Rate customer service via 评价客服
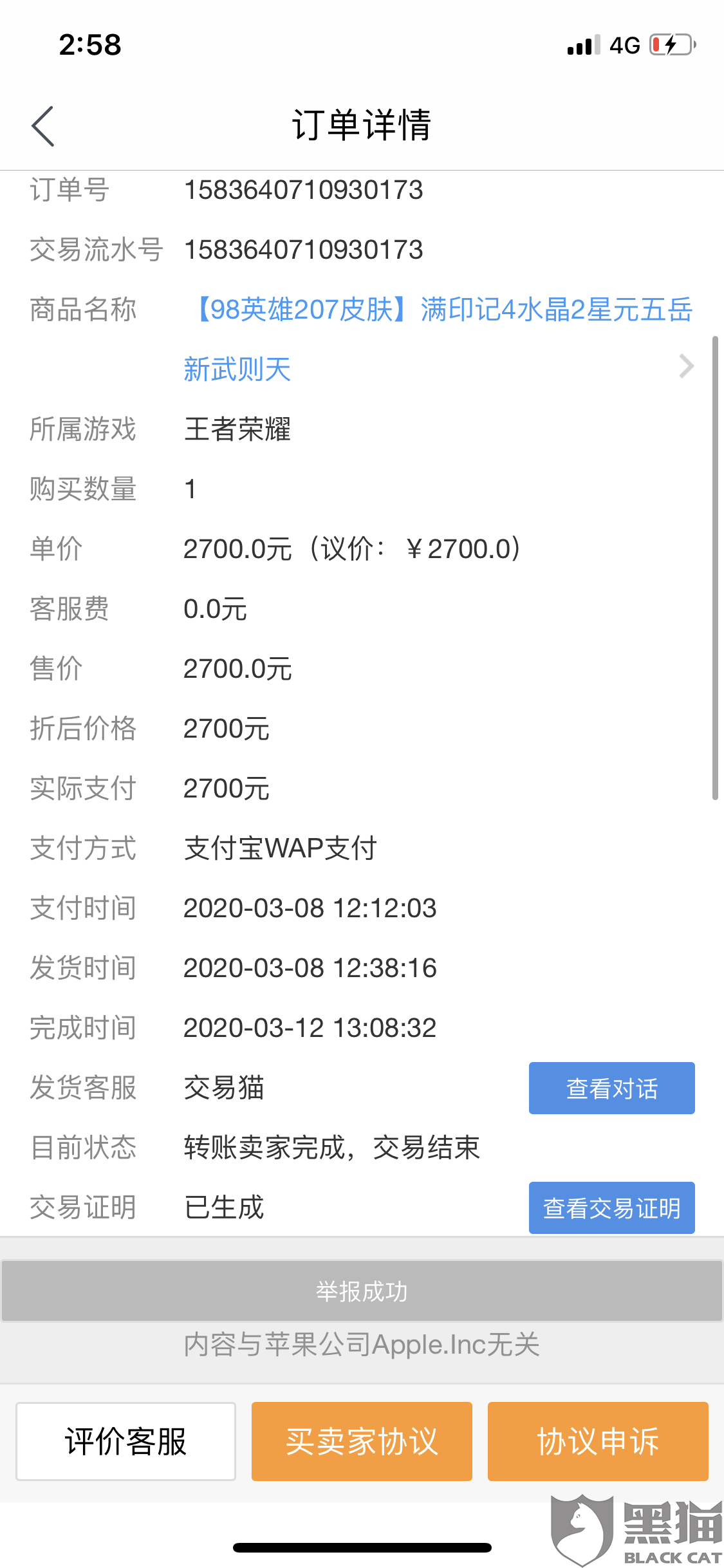Screen dimensions: 724x1568 (x=126, y=1441)
